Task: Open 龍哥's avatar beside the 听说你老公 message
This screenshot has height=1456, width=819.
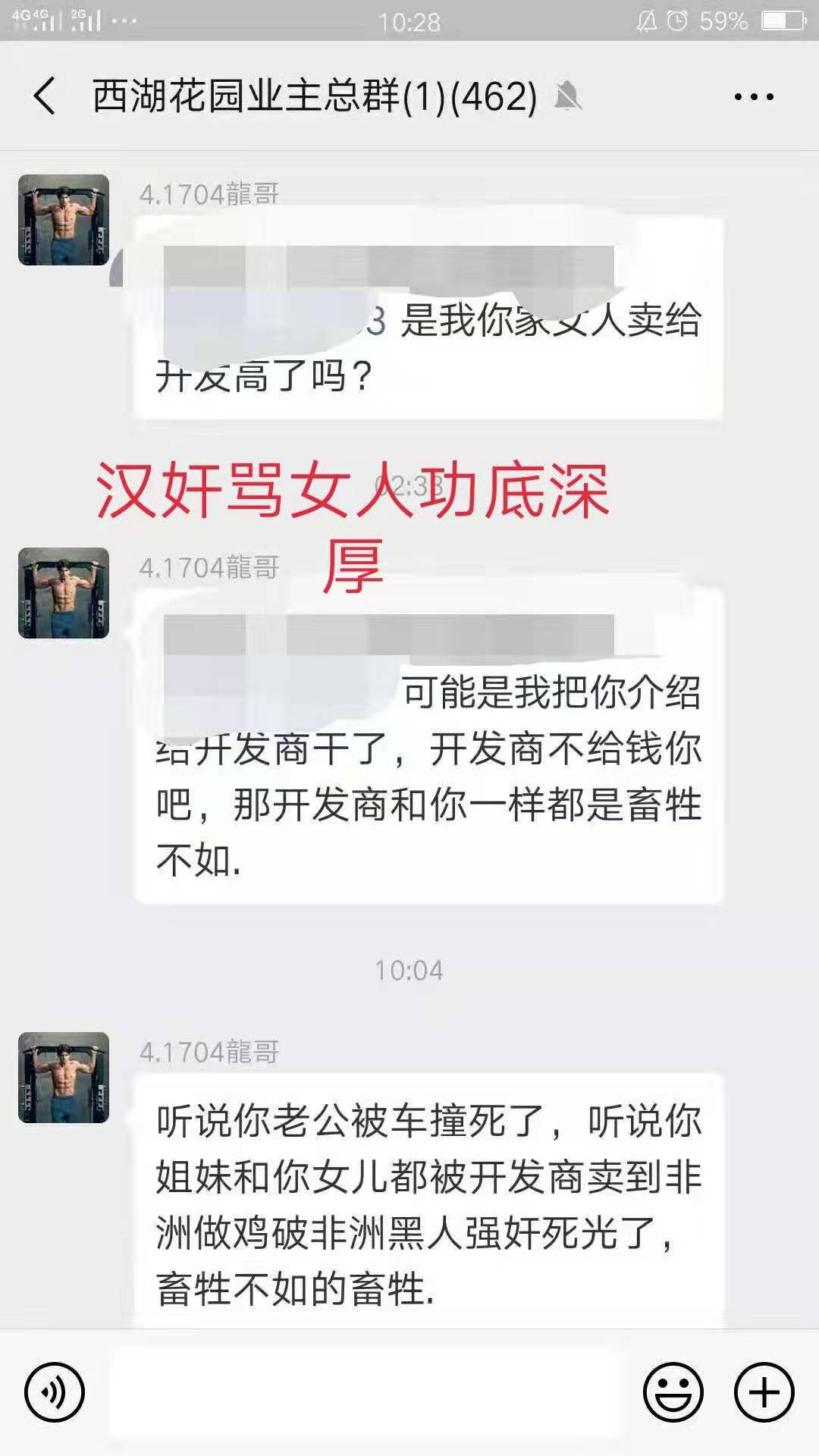Action: [64, 1078]
